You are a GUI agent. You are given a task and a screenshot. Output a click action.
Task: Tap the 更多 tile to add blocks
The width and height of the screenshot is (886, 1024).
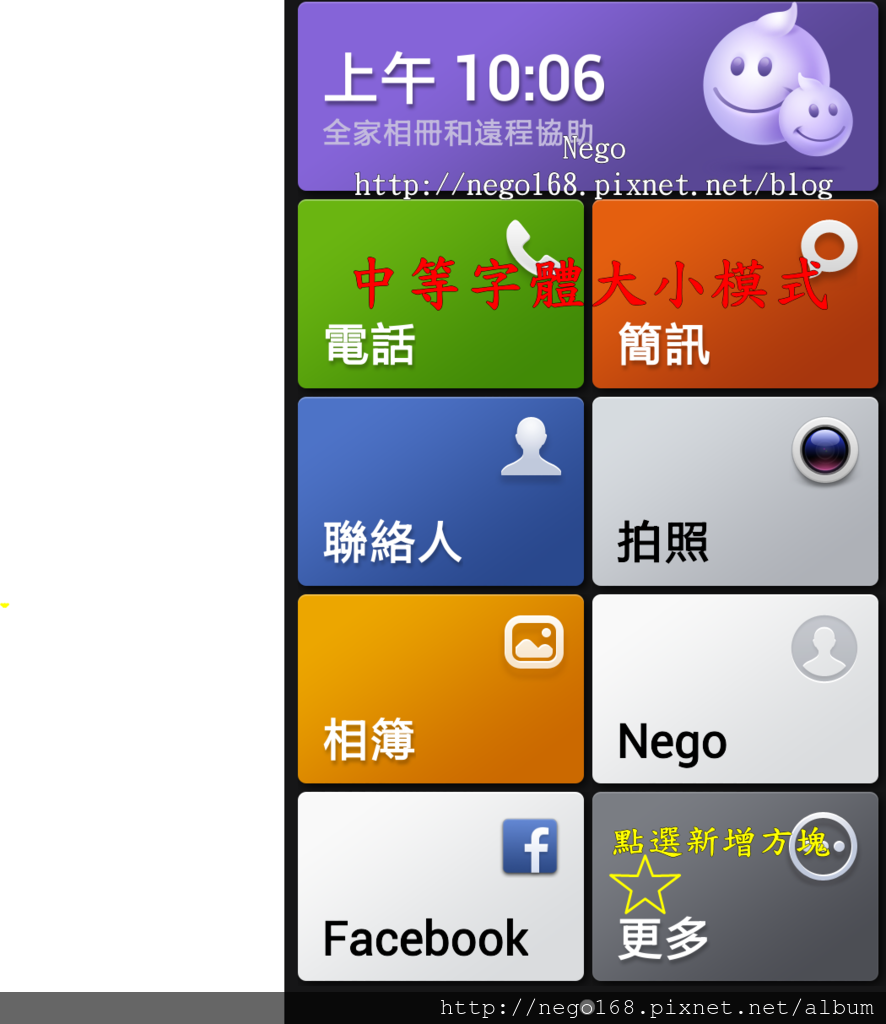[x=735, y=886]
